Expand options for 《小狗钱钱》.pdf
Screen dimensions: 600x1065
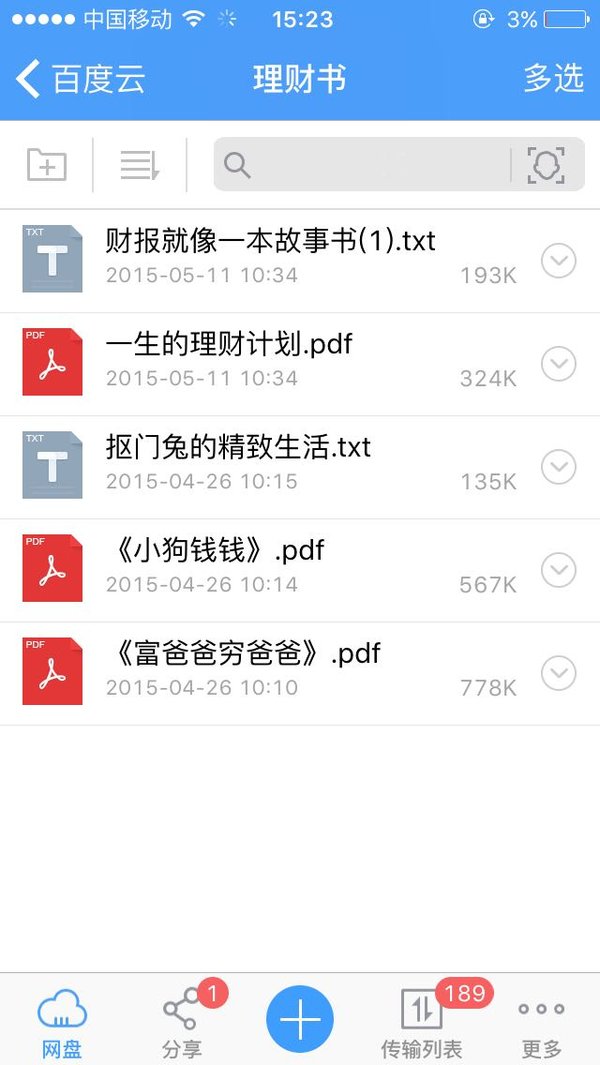tap(559, 570)
